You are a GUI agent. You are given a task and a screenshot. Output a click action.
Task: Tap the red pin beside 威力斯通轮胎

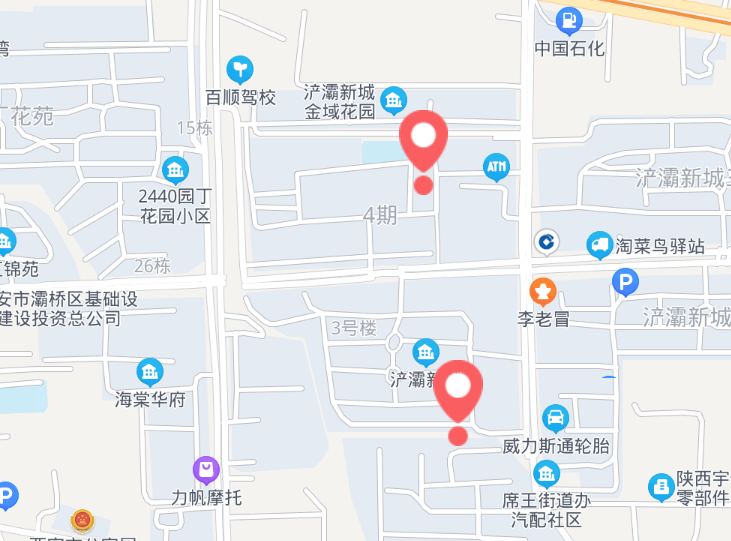click(458, 392)
